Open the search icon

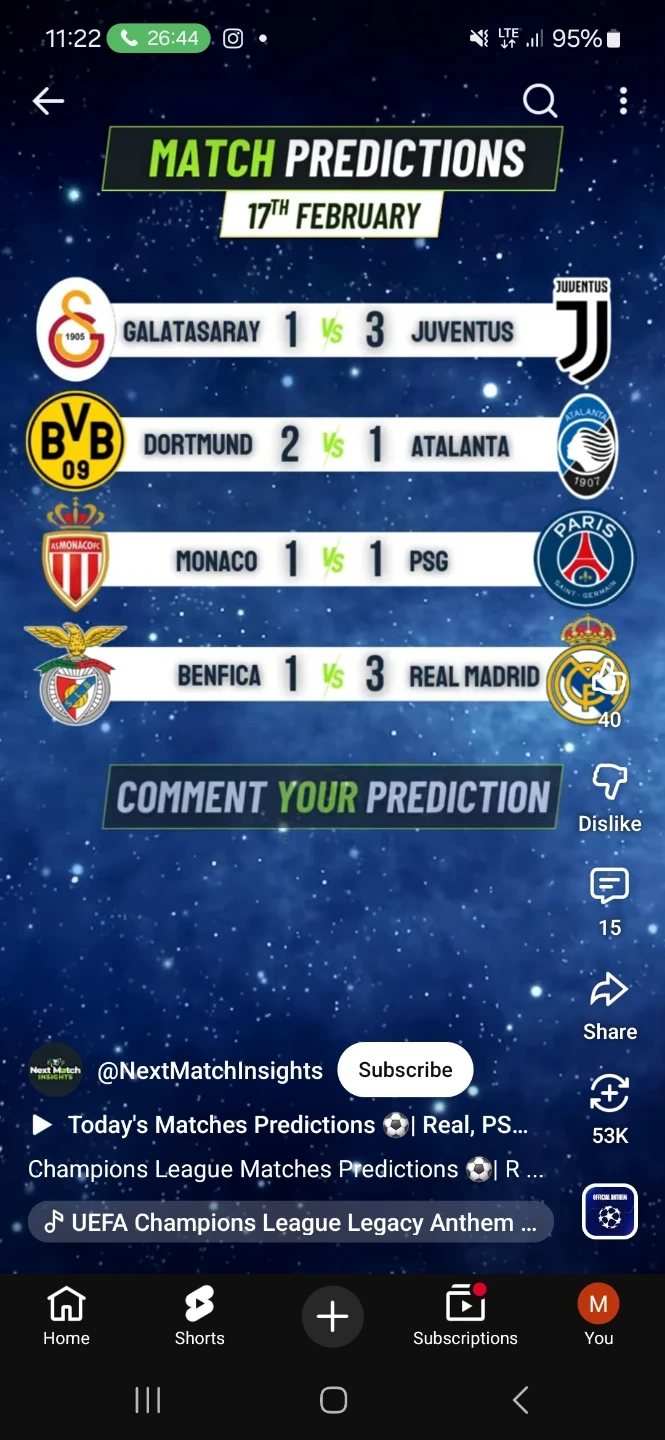pos(540,100)
